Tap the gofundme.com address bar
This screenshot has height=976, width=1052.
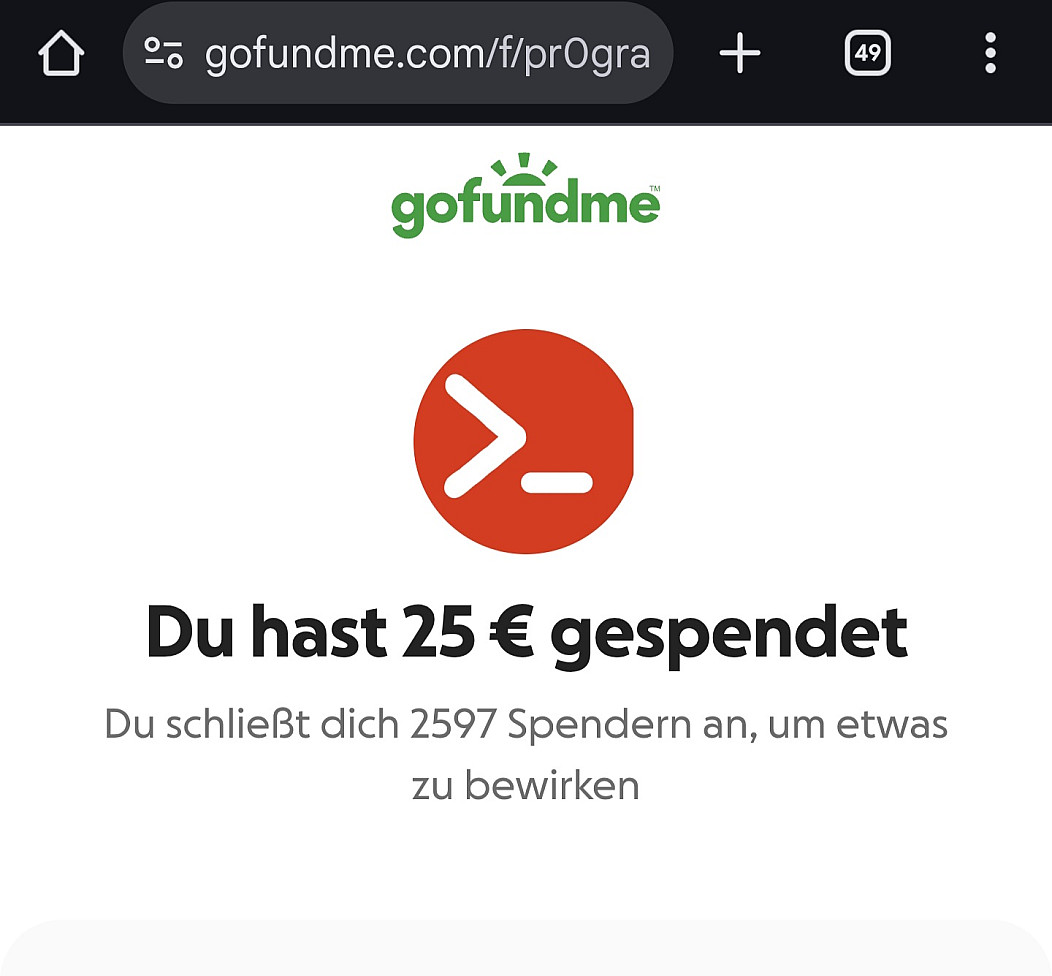[x=427, y=54]
